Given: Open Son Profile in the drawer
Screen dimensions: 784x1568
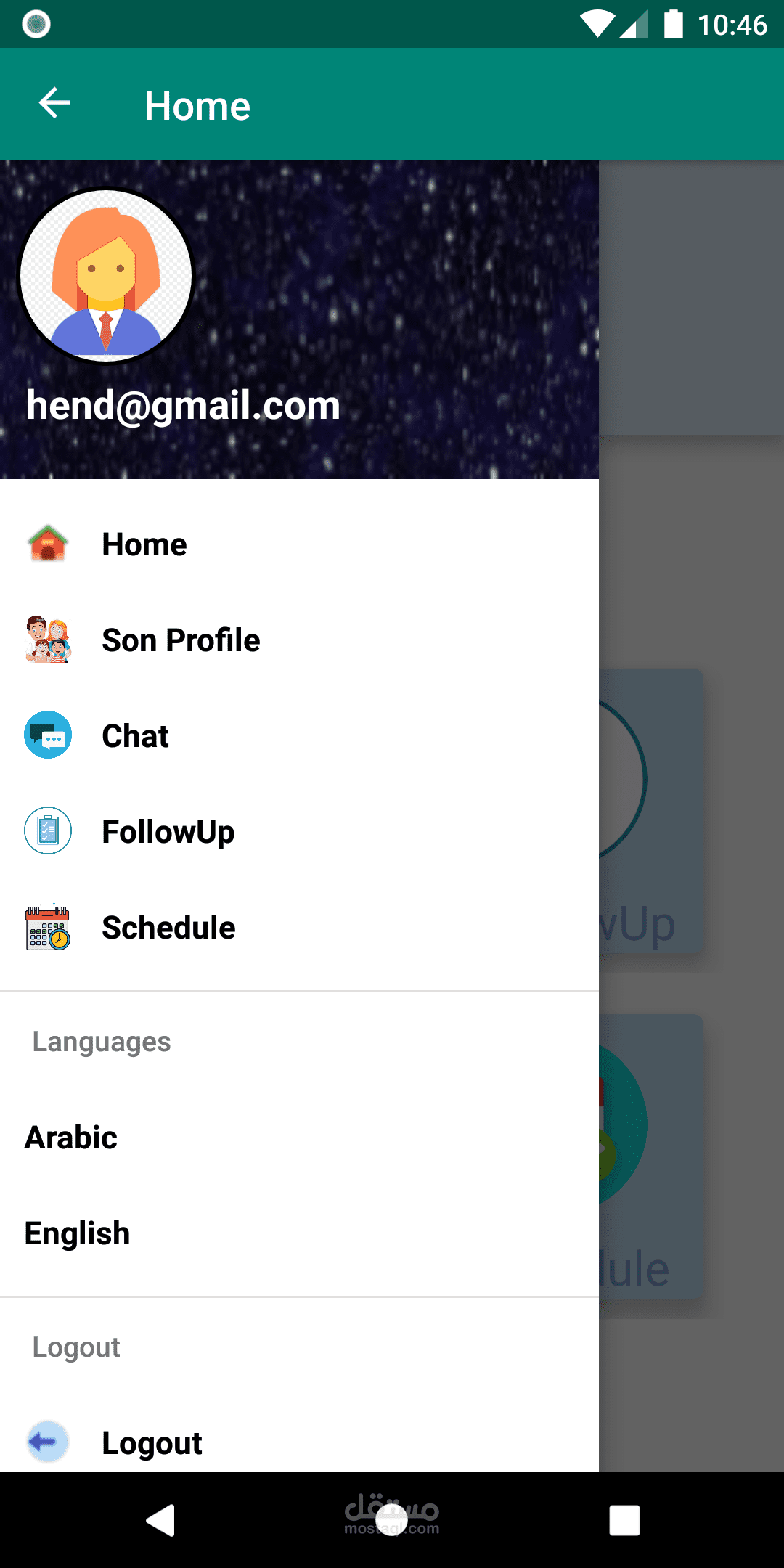Looking at the screenshot, I should pyautogui.click(x=299, y=640).
